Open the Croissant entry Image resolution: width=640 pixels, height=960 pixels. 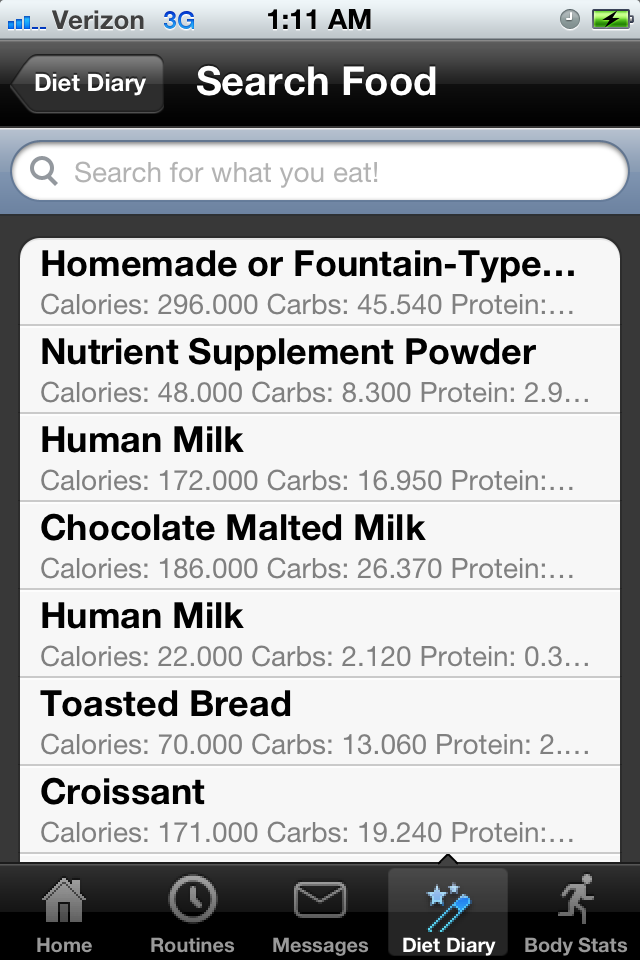[x=320, y=809]
